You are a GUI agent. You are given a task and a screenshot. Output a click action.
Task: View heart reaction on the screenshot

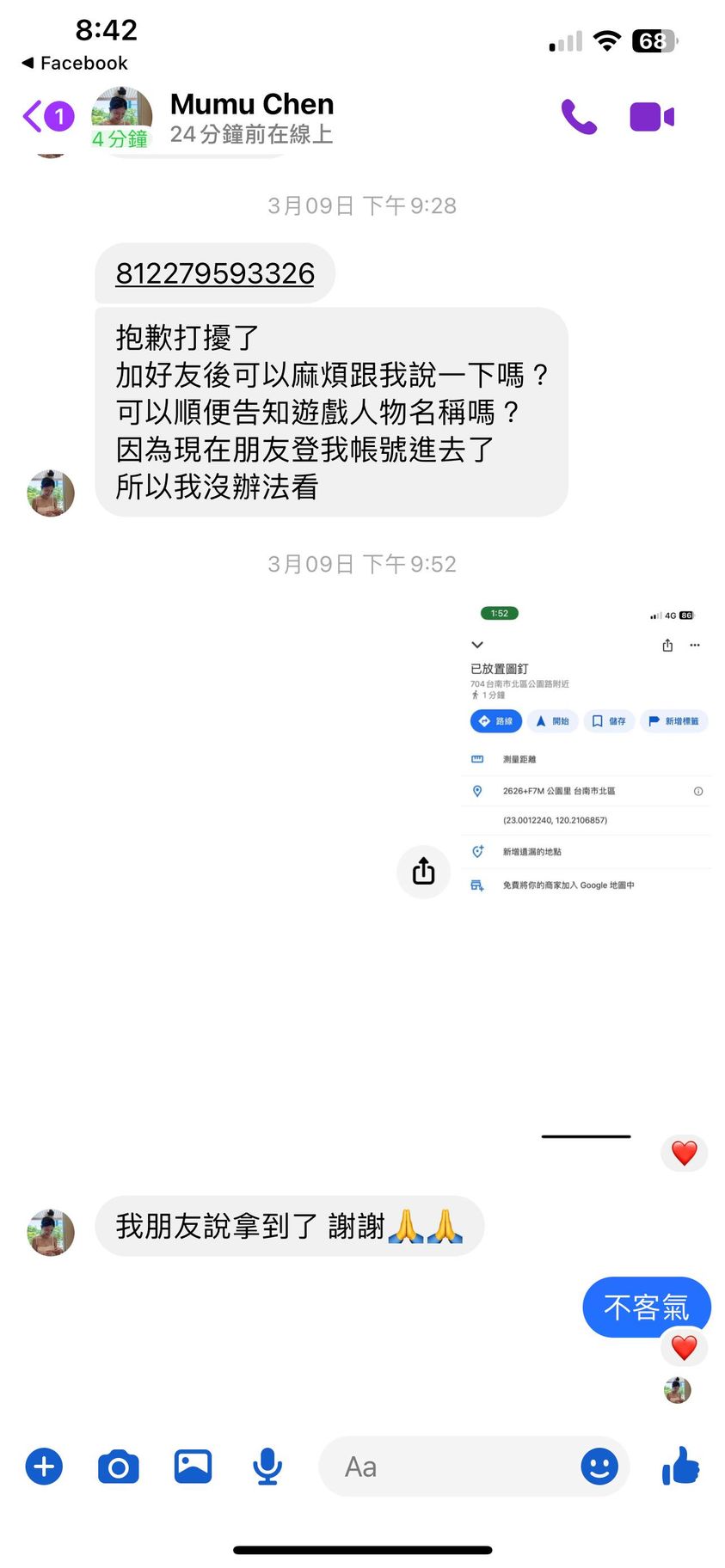[x=684, y=1153]
